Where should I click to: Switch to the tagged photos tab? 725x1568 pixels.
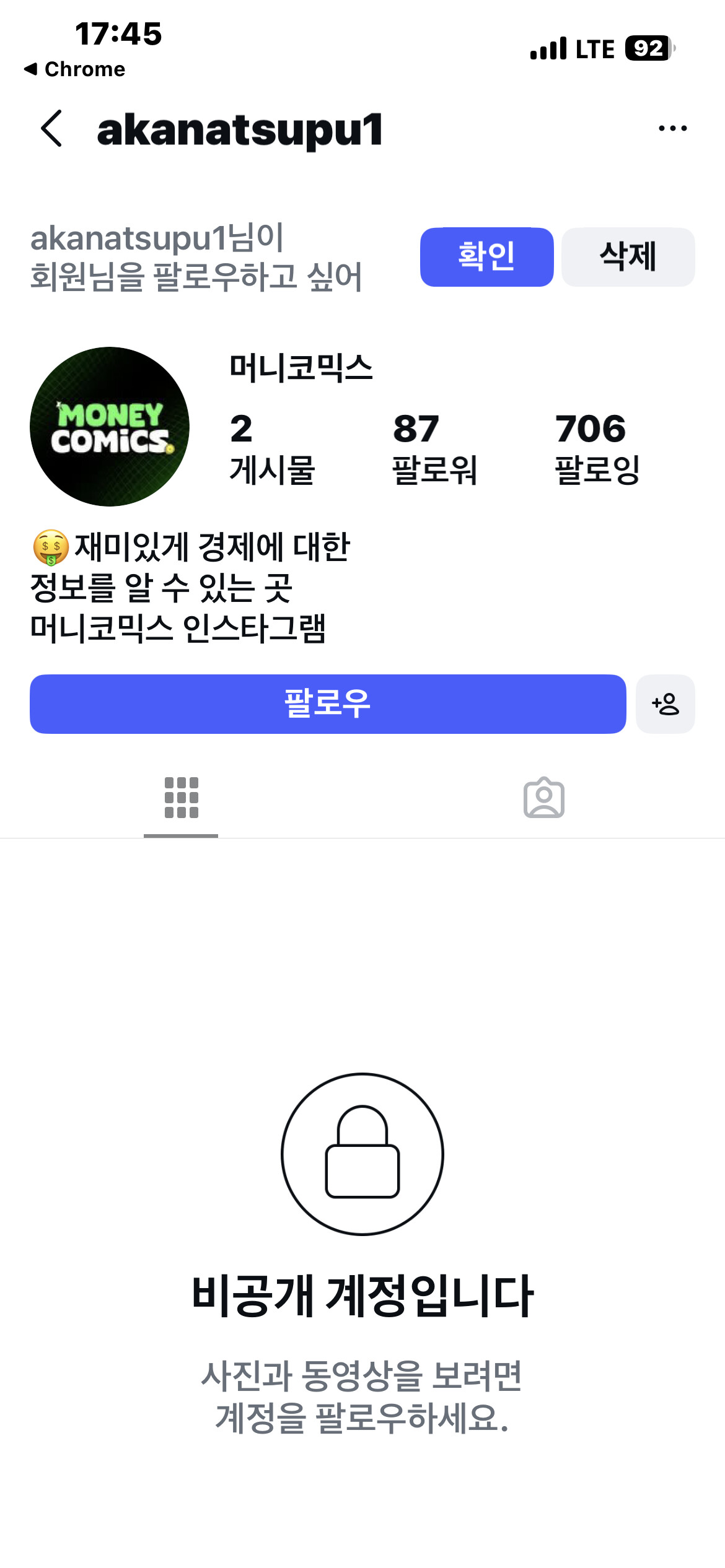pos(543,798)
